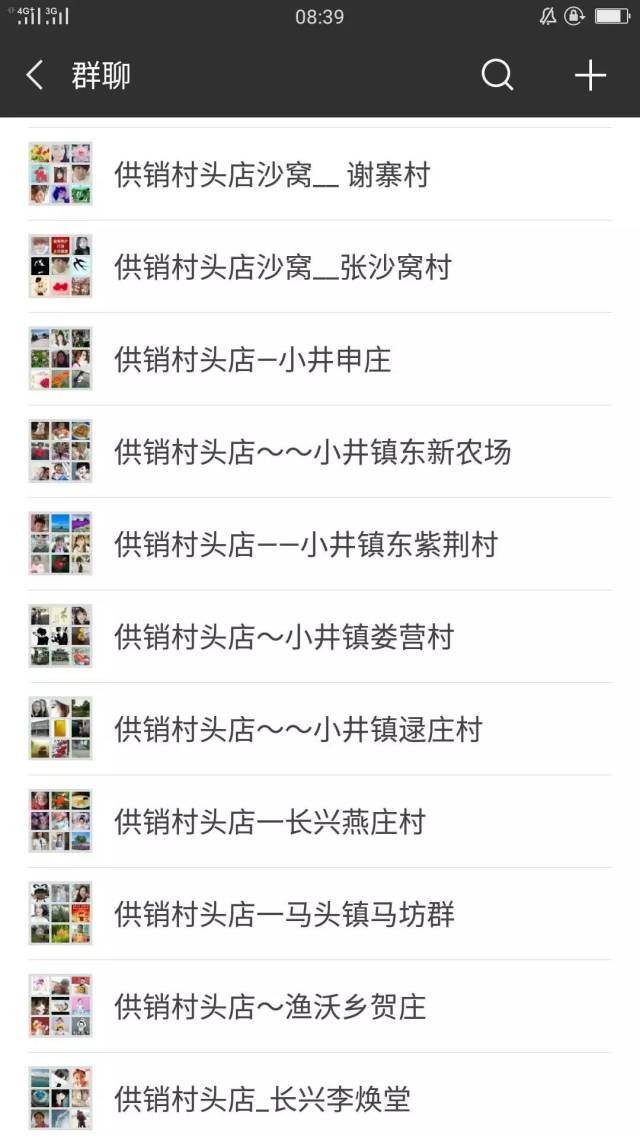Open group 供销村头店-小井申庄

[320, 359]
